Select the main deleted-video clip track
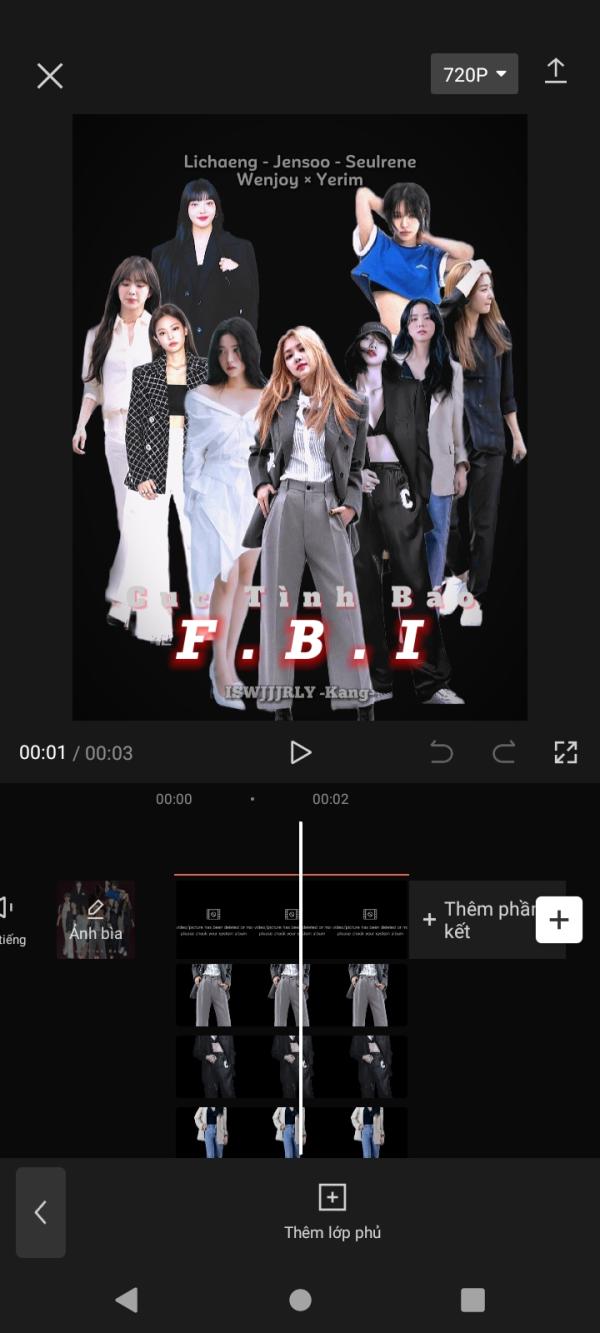600x1333 pixels. click(291, 918)
